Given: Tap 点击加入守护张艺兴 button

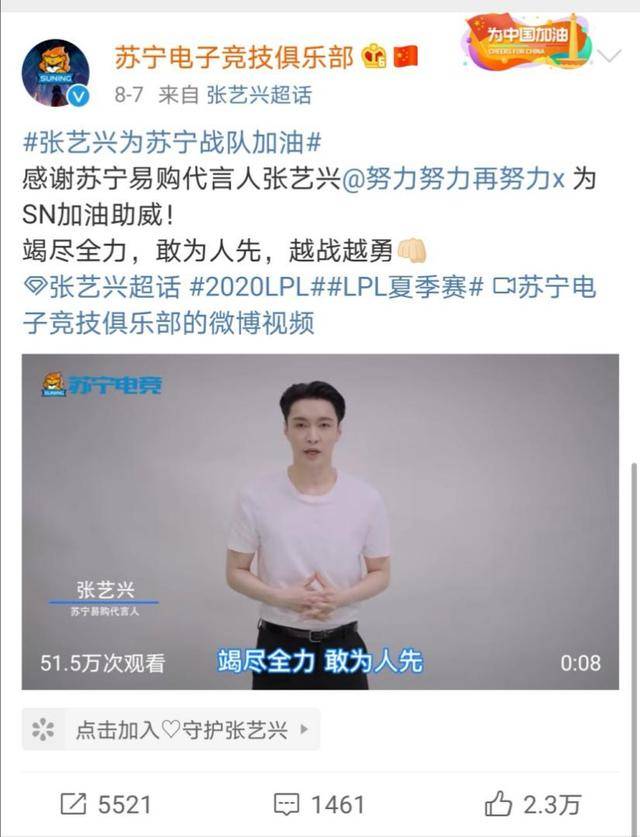Looking at the screenshot, I should [170, 730].
